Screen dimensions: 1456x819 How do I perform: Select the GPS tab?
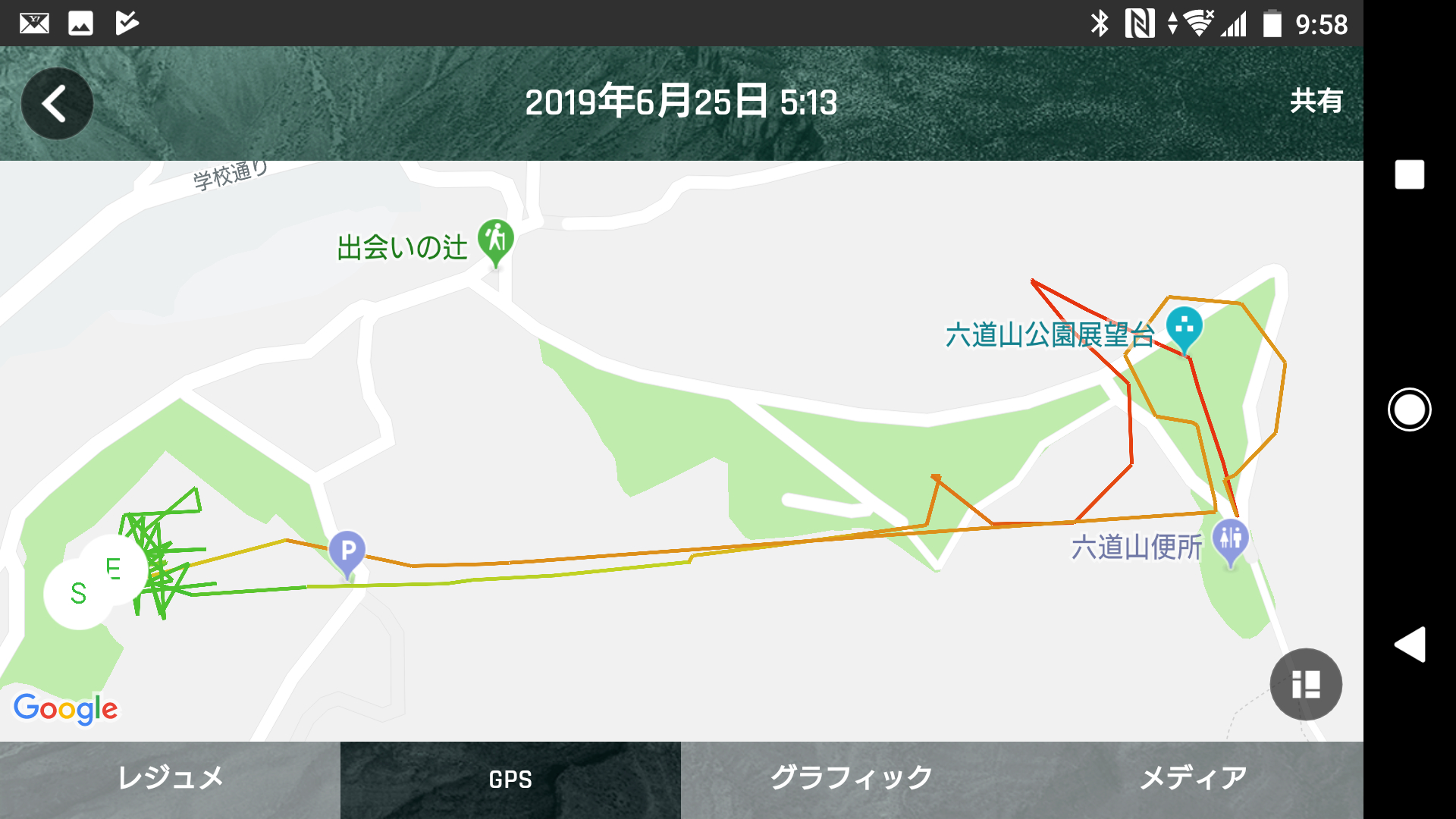click(510, 779)
